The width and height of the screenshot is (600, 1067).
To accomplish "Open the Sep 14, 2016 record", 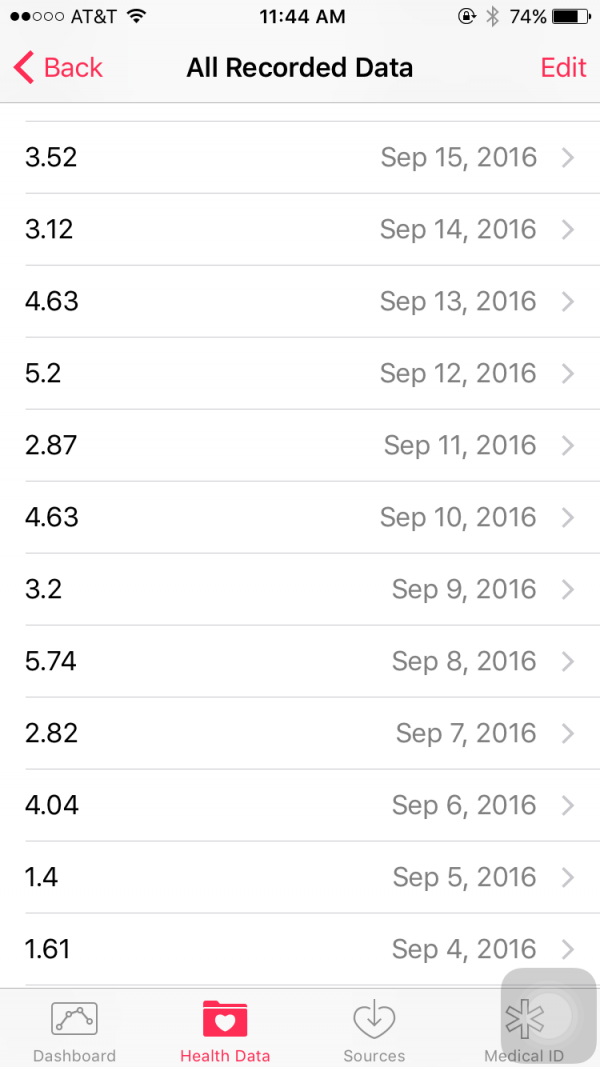I will [x=300, y=230].
